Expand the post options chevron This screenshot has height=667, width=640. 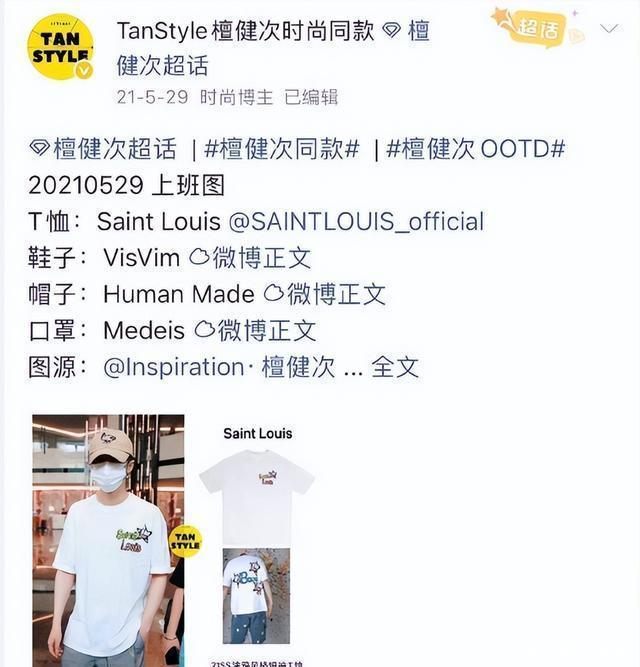click(609, 29)
